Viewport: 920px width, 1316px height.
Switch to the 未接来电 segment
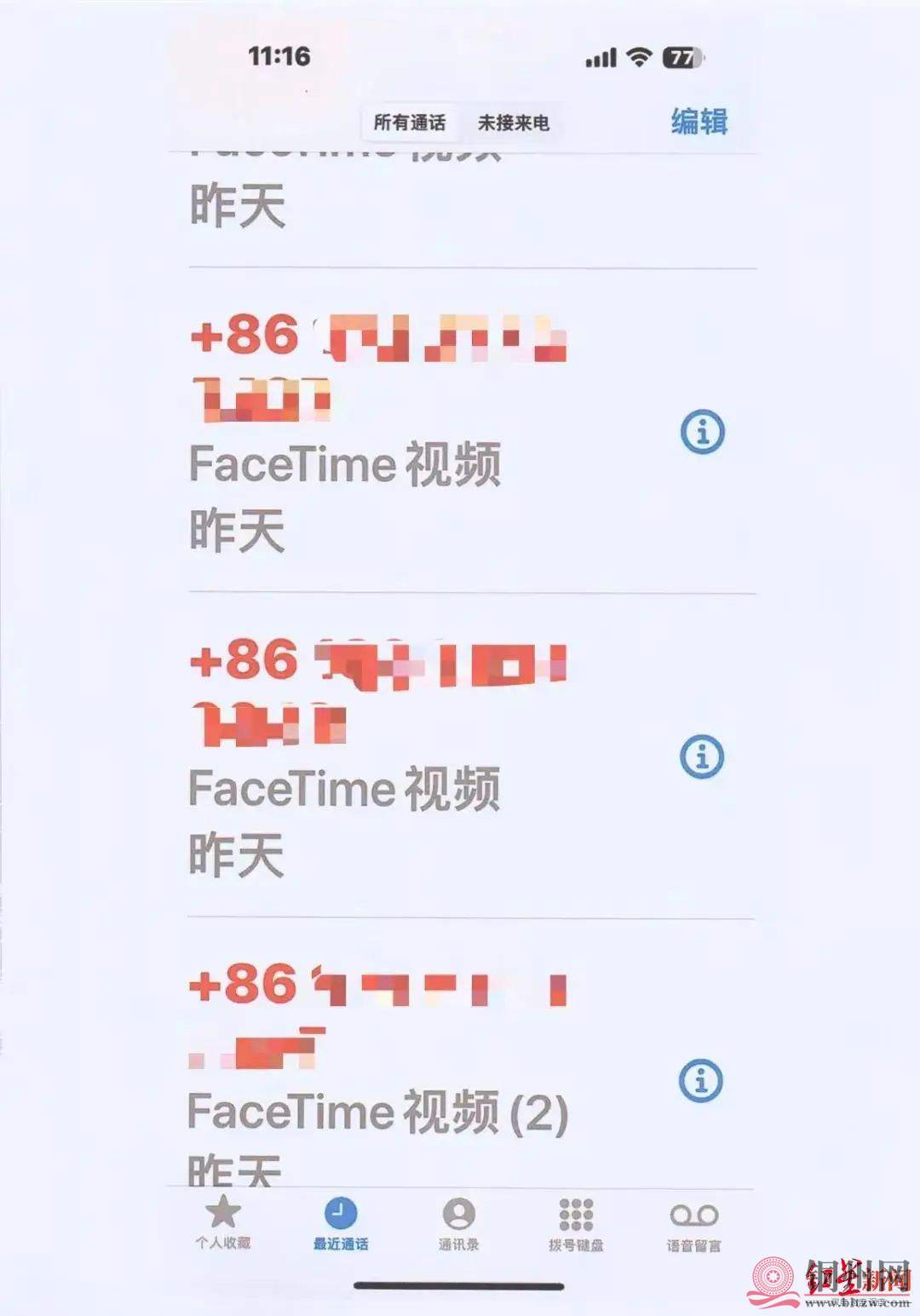coord(513,123)
